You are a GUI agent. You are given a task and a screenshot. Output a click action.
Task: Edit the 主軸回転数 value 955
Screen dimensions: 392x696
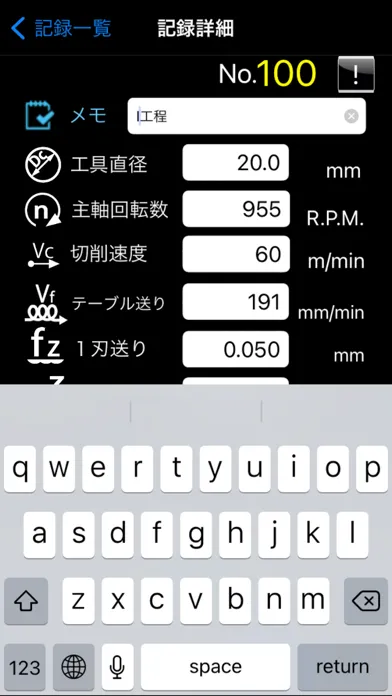pos(236,209)
